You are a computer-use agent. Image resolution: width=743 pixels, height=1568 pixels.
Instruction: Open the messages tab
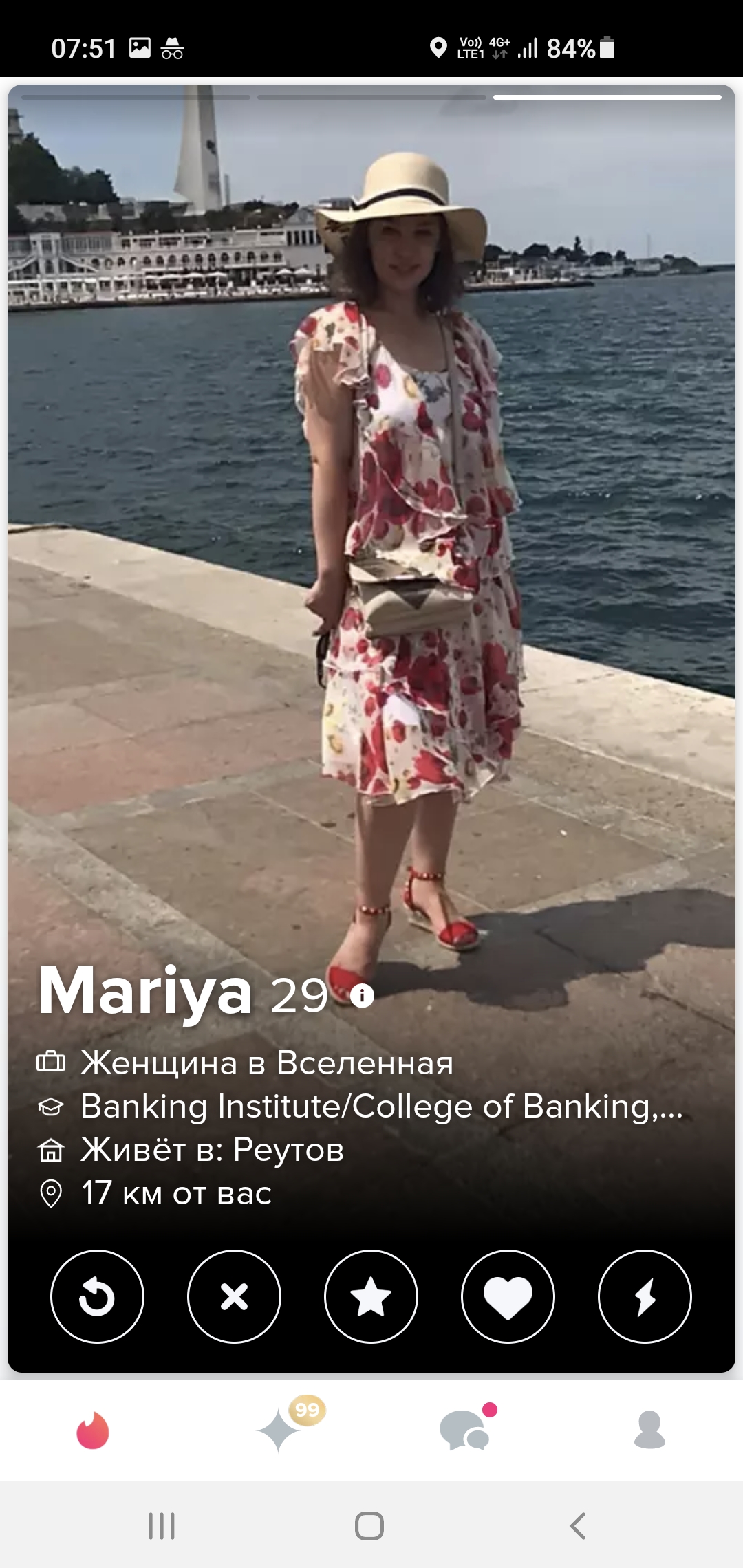(x=466, y=1430)
